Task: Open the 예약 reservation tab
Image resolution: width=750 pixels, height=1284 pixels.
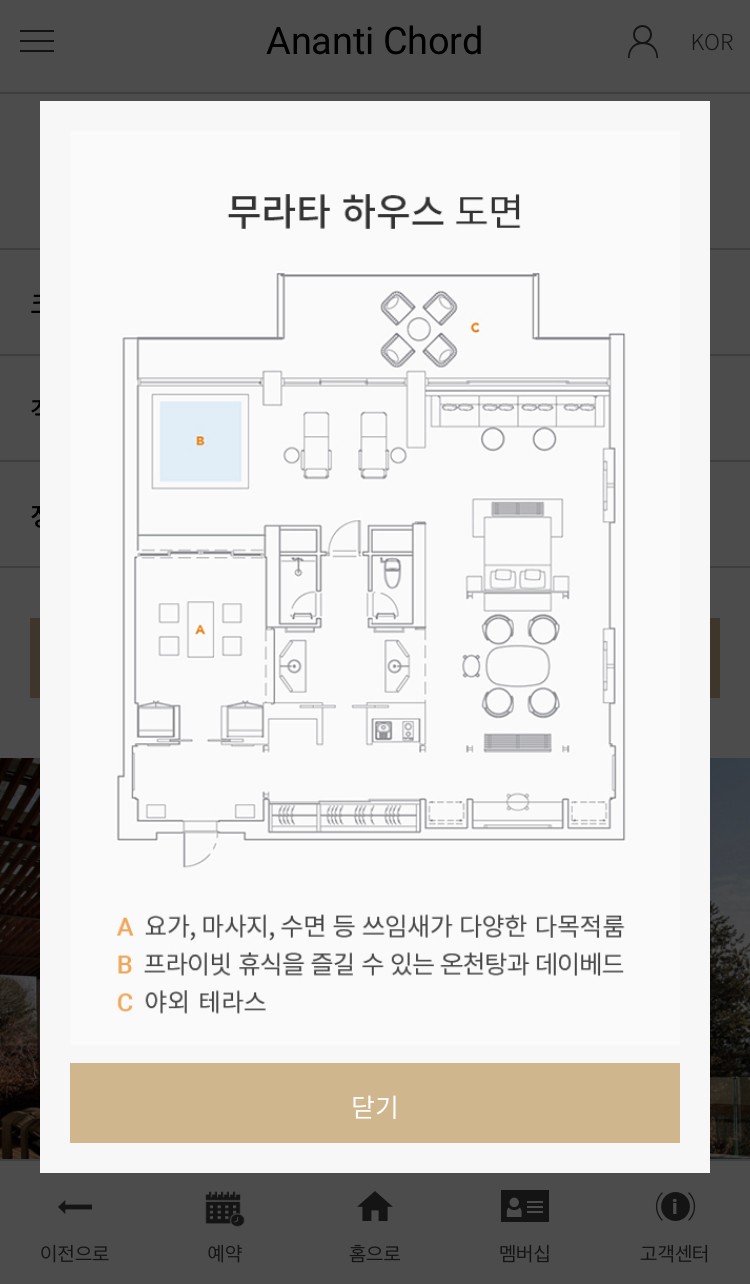Action: (x=225, y=1226)
